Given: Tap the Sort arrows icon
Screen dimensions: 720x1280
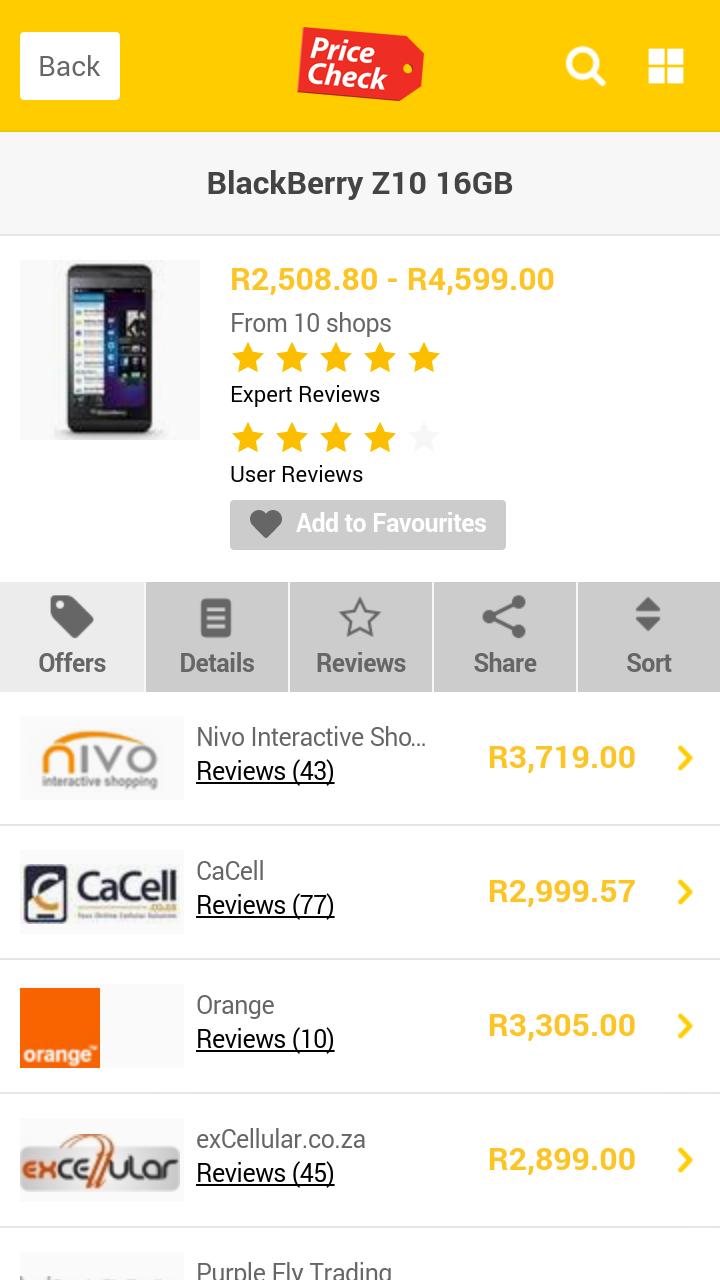Looking at the screenshot, I should click(x=648, y=616).
